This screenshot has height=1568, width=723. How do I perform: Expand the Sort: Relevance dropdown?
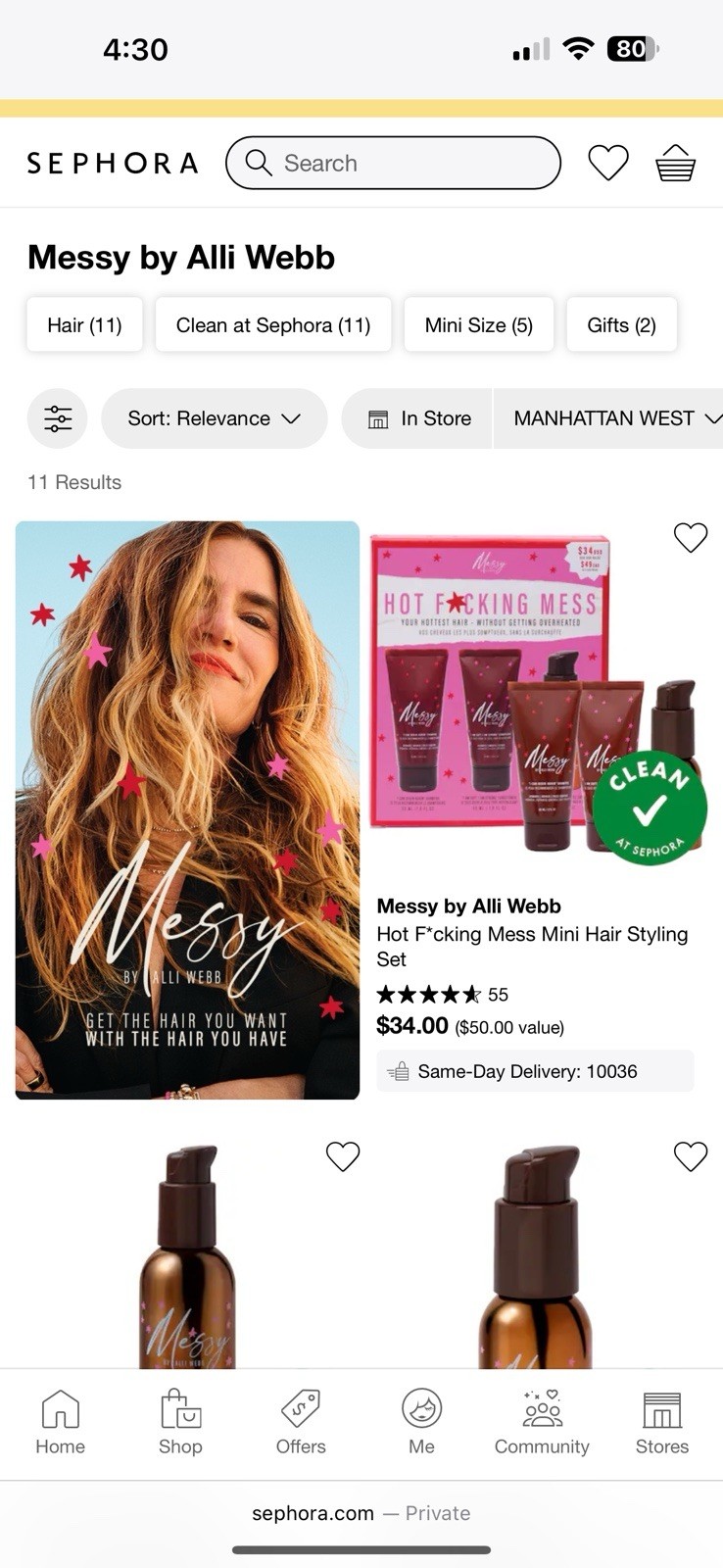214,418
